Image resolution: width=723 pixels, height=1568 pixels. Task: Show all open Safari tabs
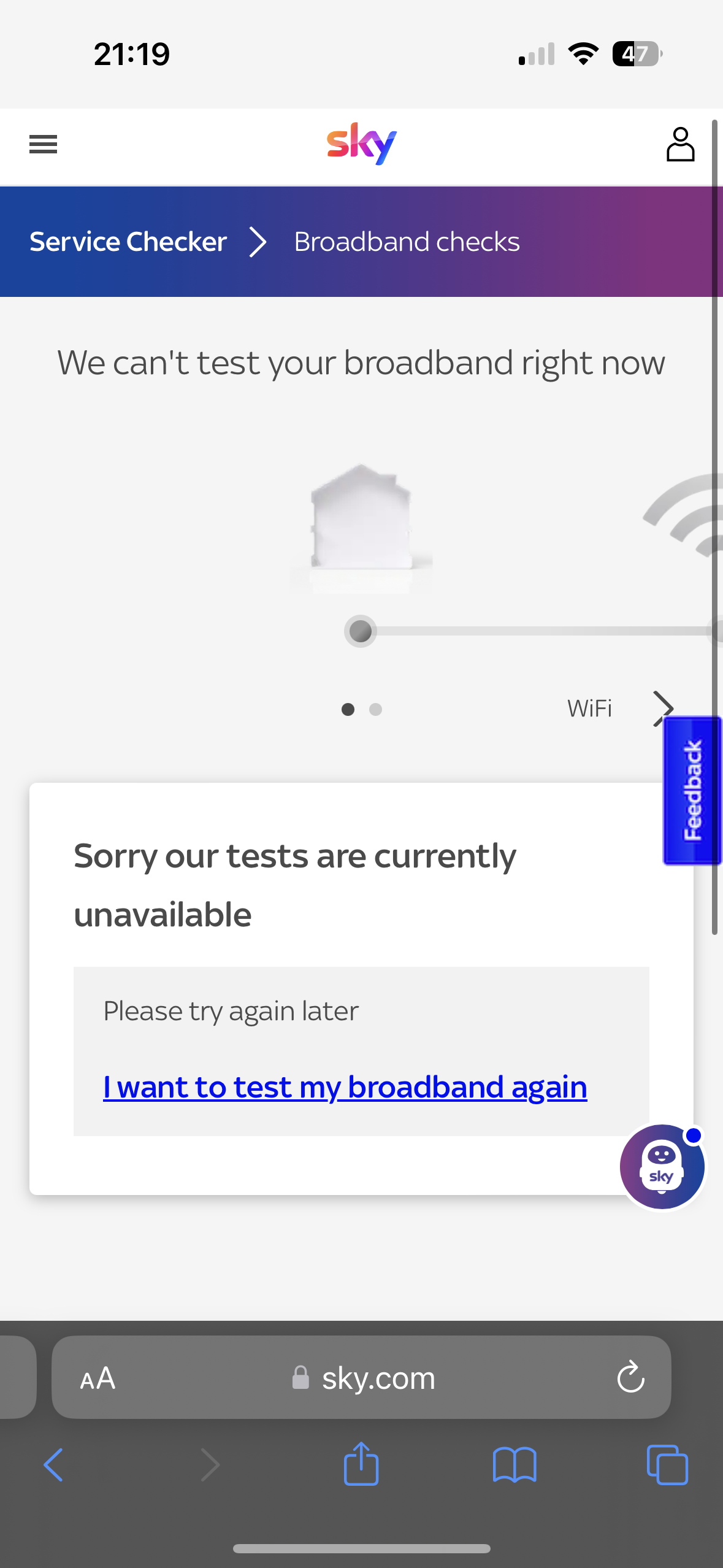pyautogui.click(x=667, y=1465)
